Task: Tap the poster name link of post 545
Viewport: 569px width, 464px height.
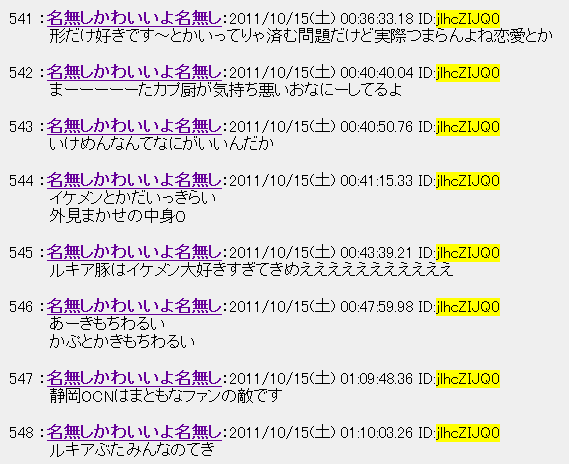Action: [x=134, y=252]
